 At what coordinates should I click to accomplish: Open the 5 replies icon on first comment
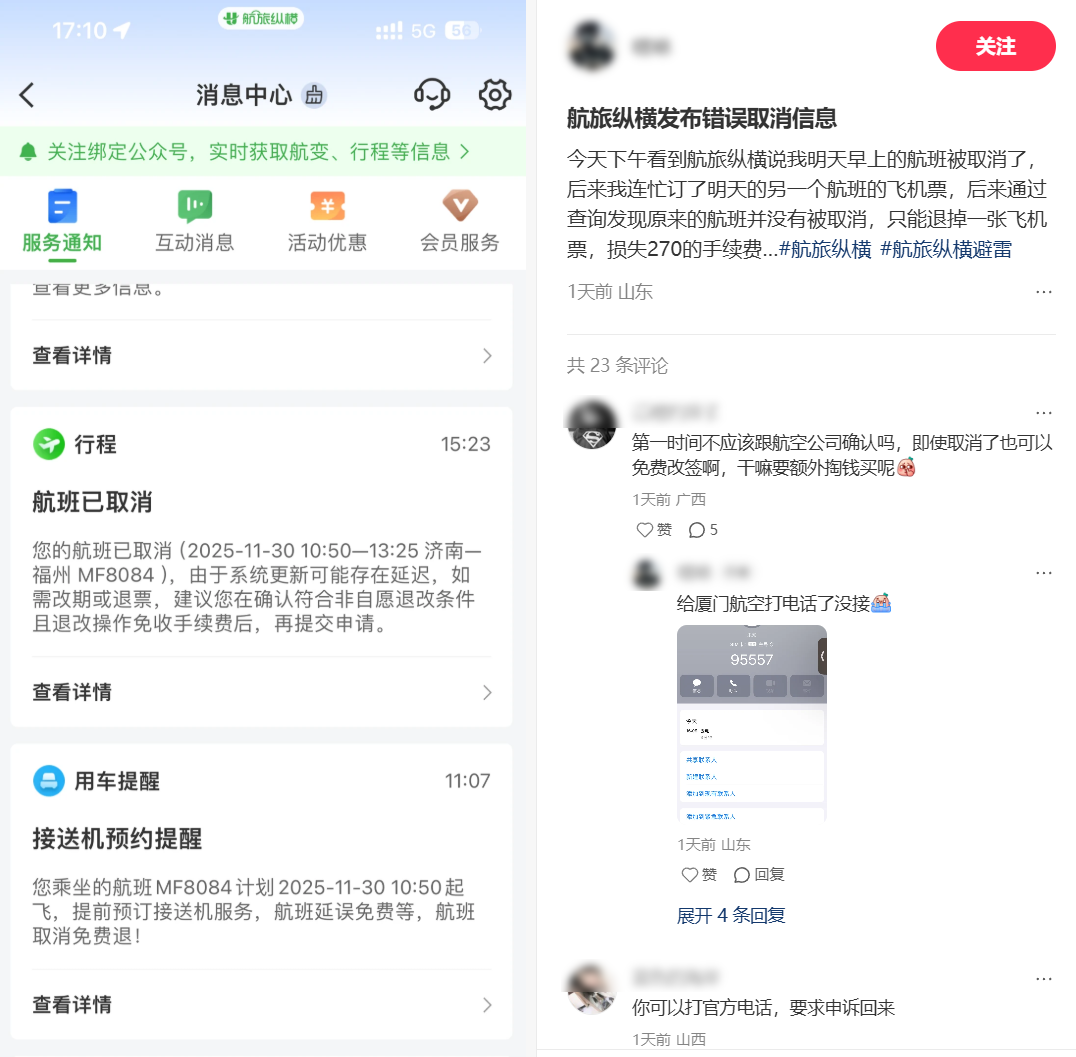click(703, 530)
